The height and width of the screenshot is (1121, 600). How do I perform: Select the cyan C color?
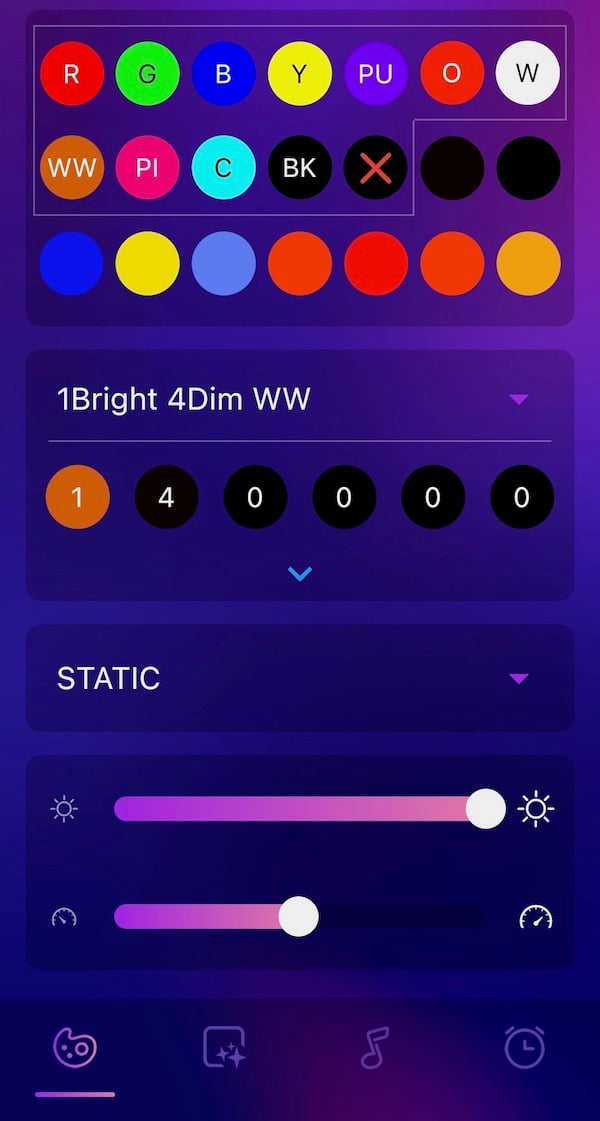tap(224, 168)
